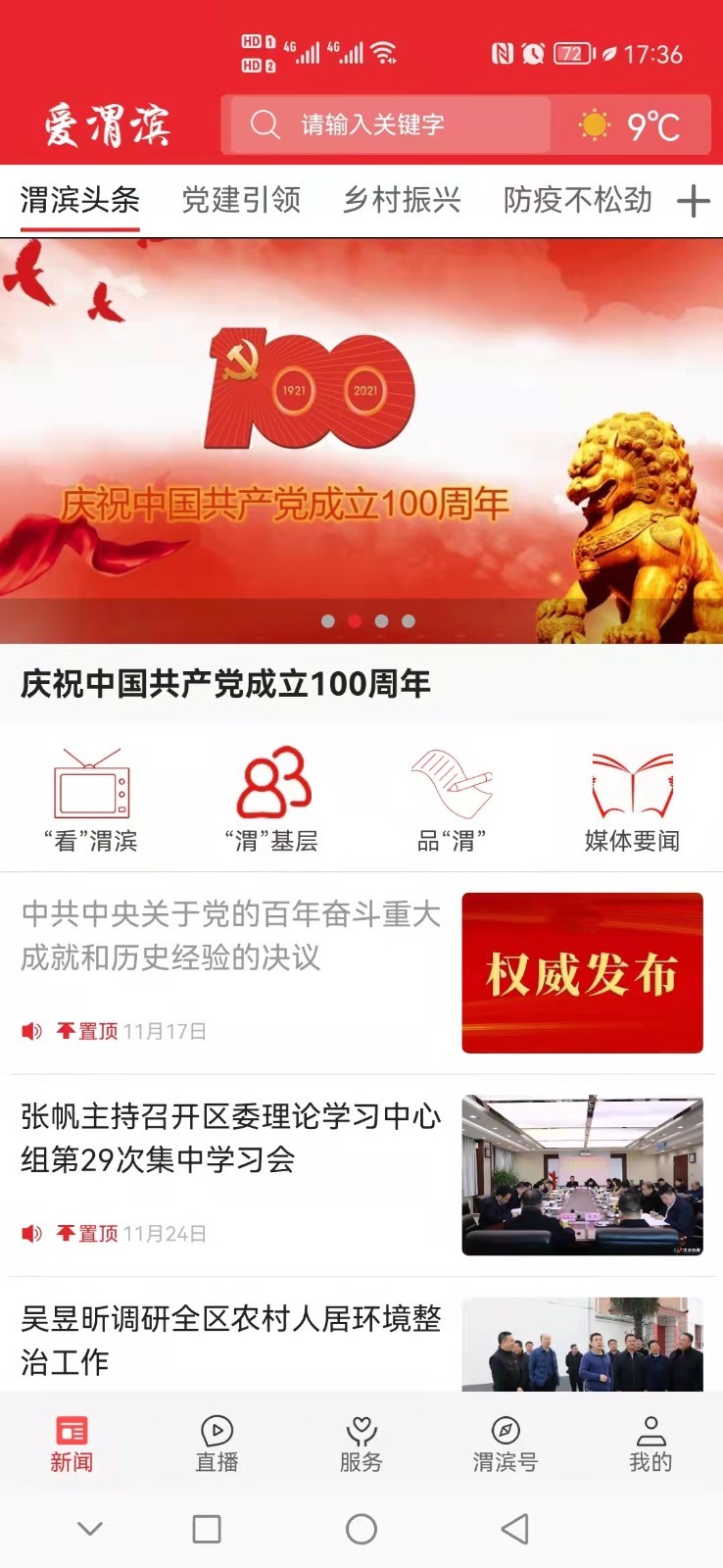Open the 9°C weather widget
723x1568 pixels.
point(632,125)
